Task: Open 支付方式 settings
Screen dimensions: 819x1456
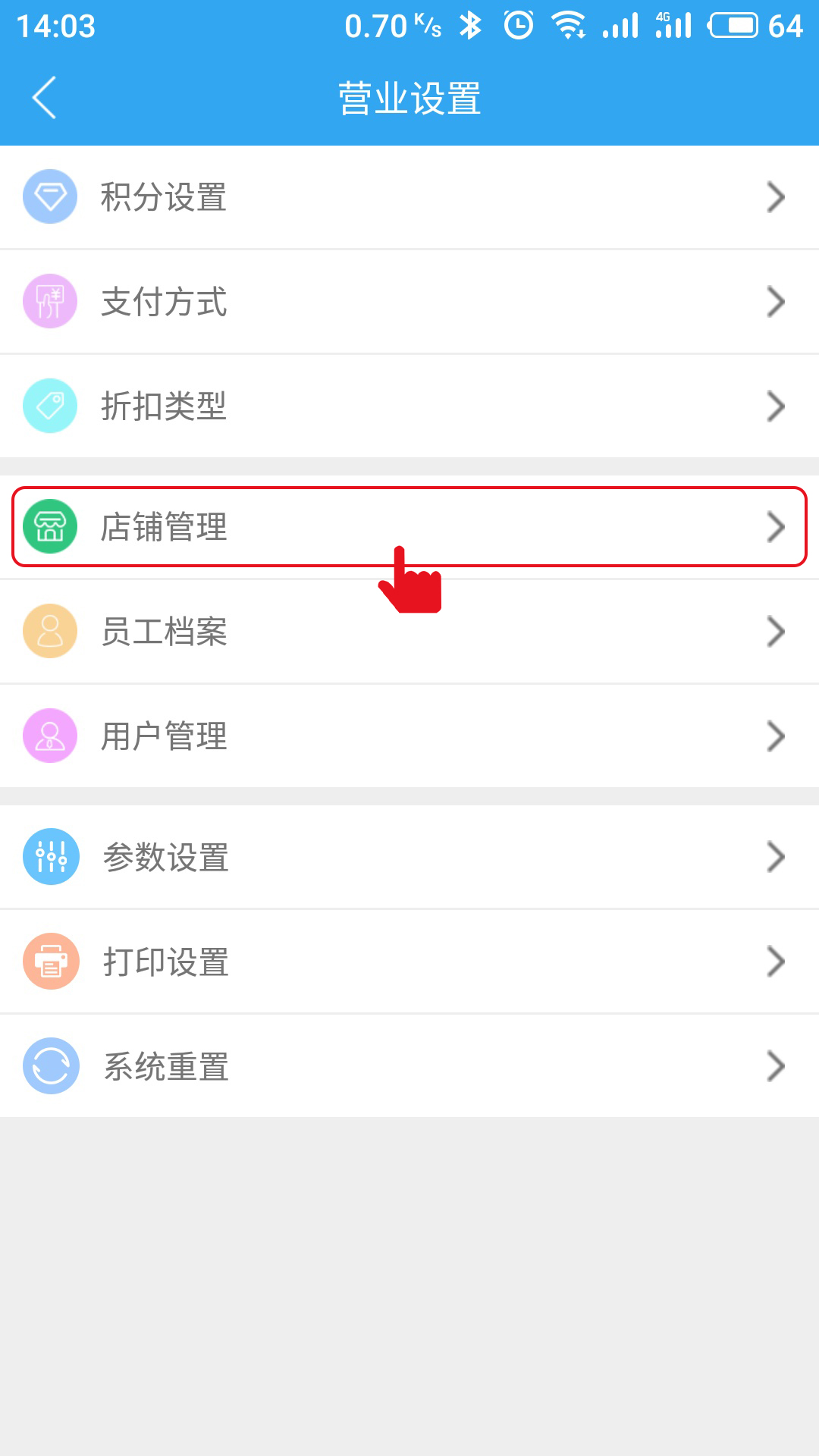Action: [x=409, y=302]
